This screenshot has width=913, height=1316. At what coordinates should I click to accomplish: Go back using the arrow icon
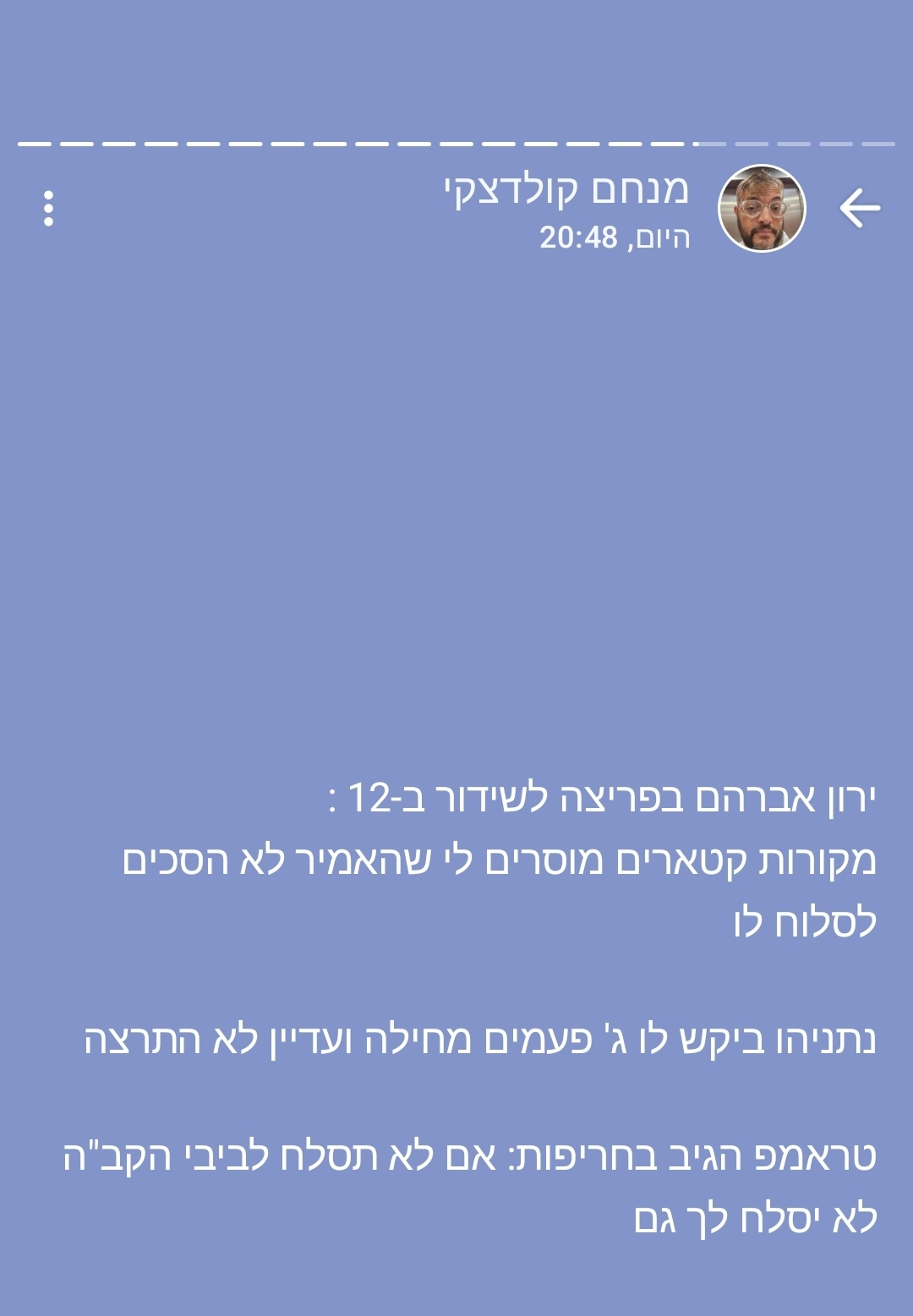860,208
